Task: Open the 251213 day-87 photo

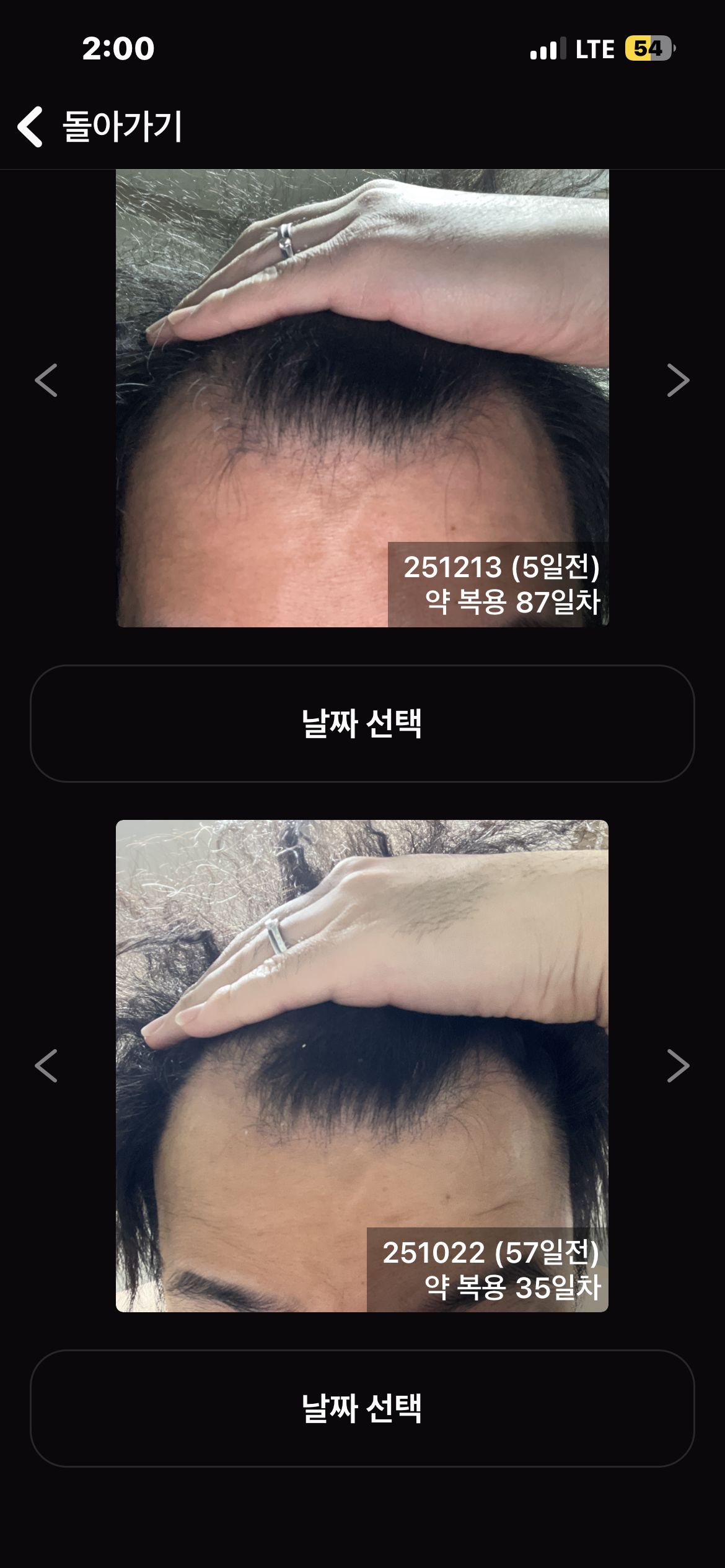Action: click(x=362, y=398)
